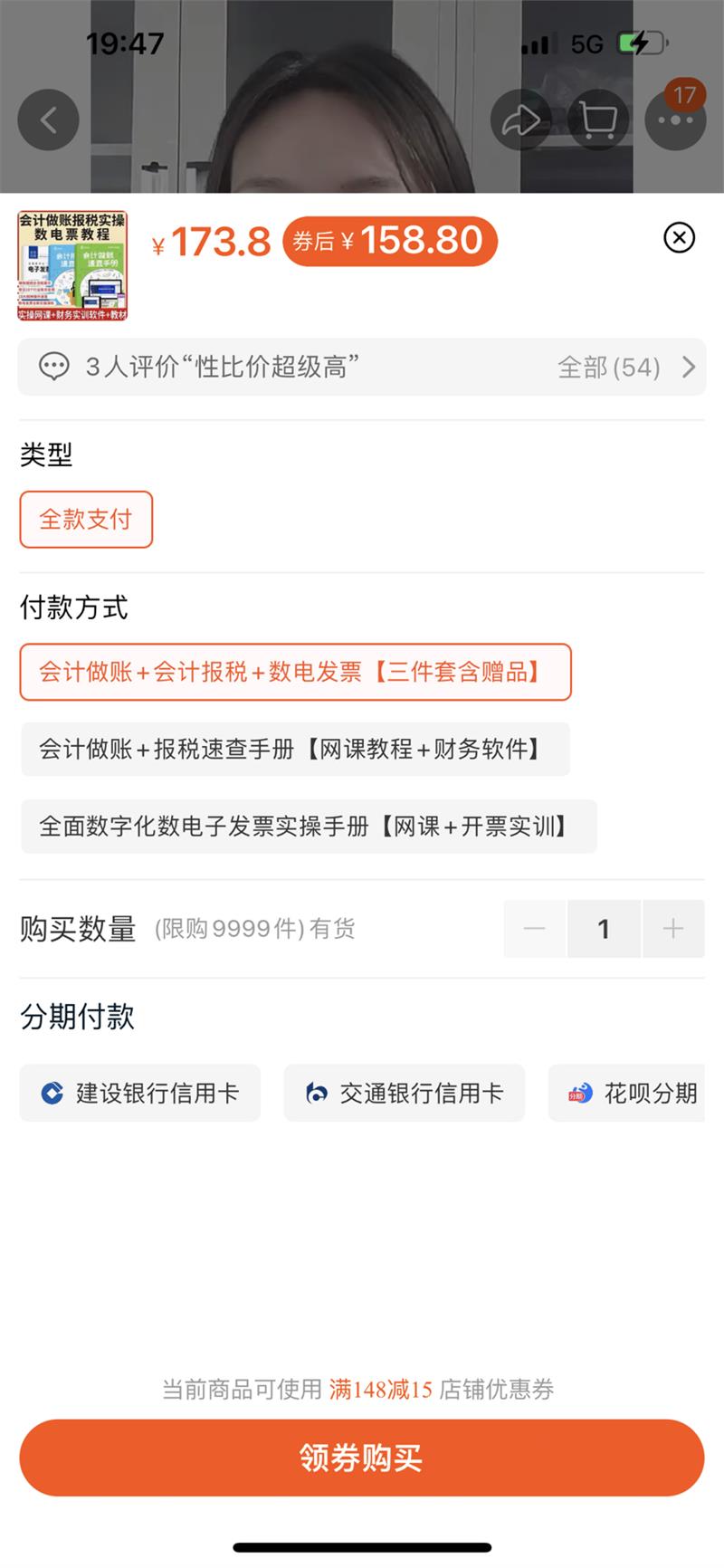Open the more options menu
Screen dimensions: 724x1568
pyautogui.click(x=675, y=120)
